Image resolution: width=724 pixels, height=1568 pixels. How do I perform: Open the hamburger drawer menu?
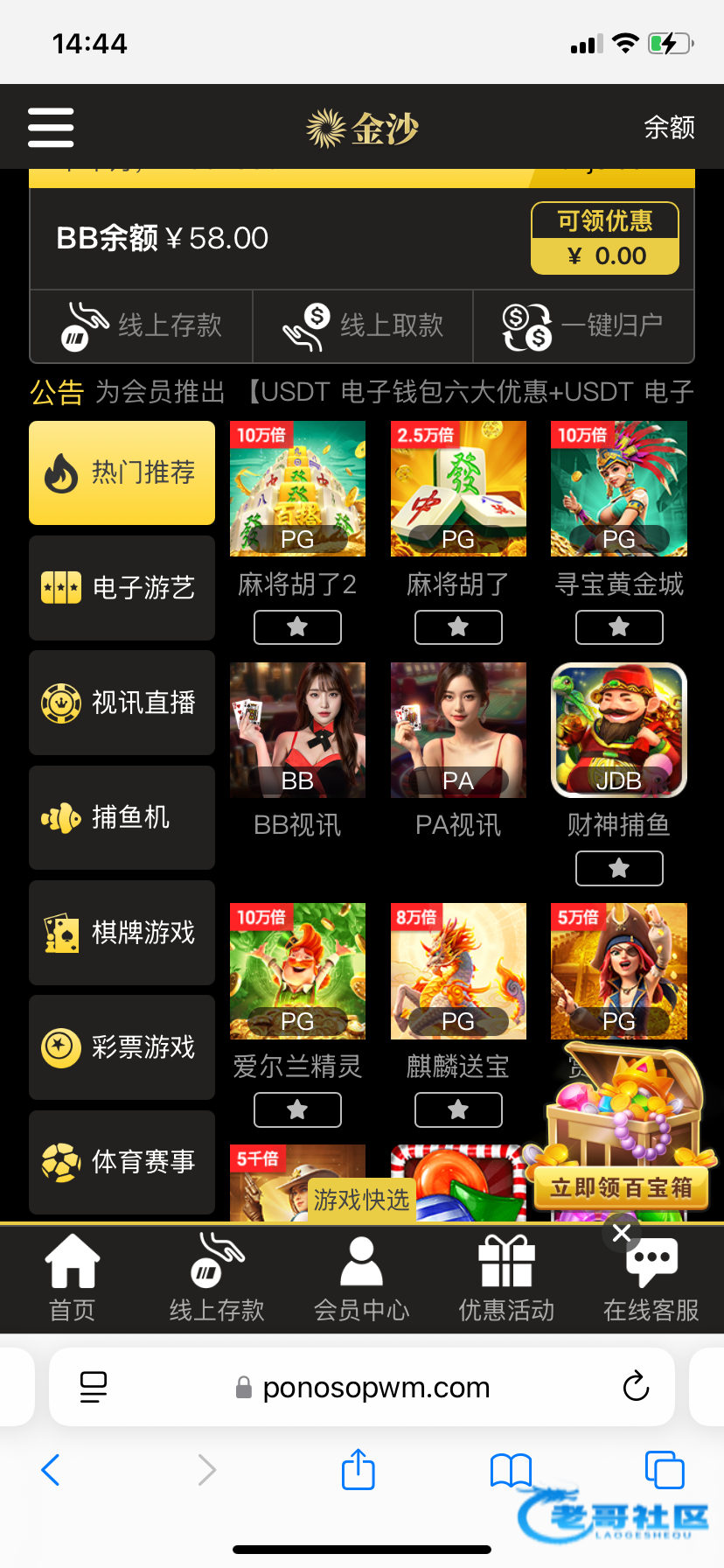pyautogui.click(x=51, y=128)
